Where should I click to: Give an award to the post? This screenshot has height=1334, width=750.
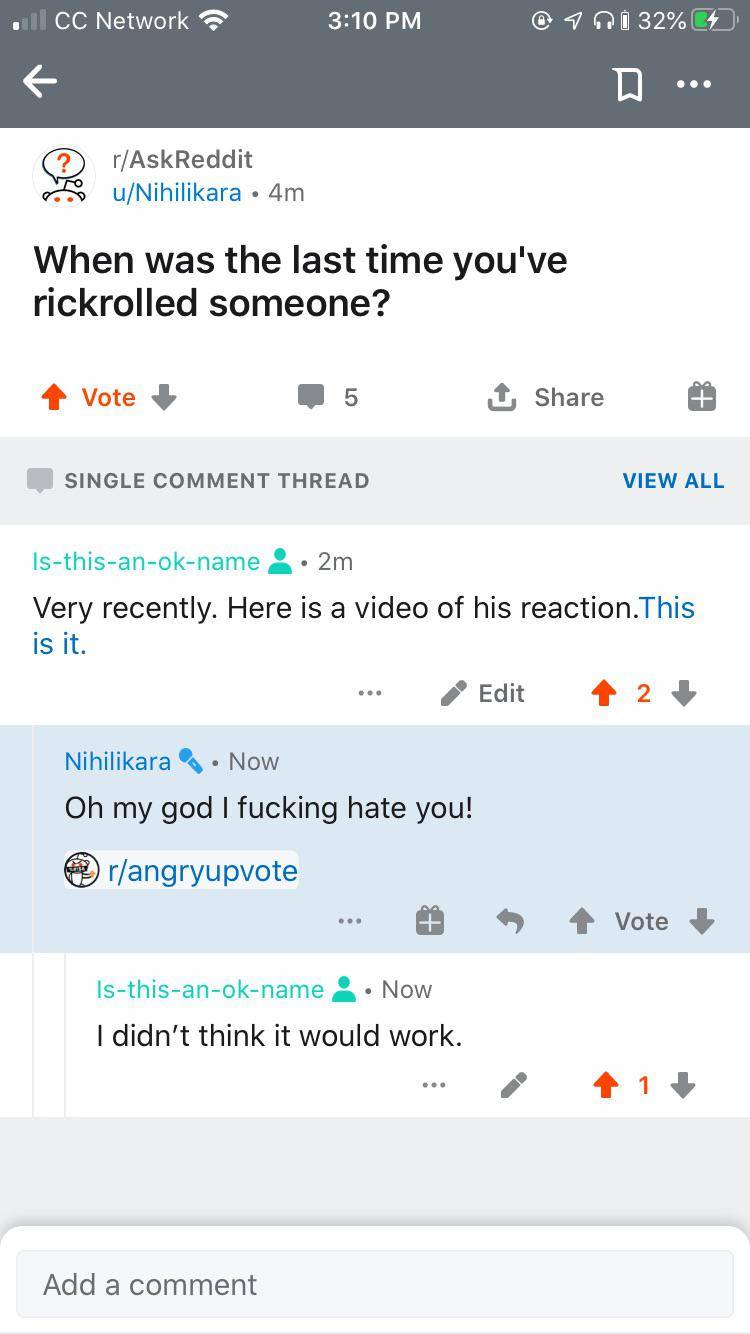click(x=701, y=396)
